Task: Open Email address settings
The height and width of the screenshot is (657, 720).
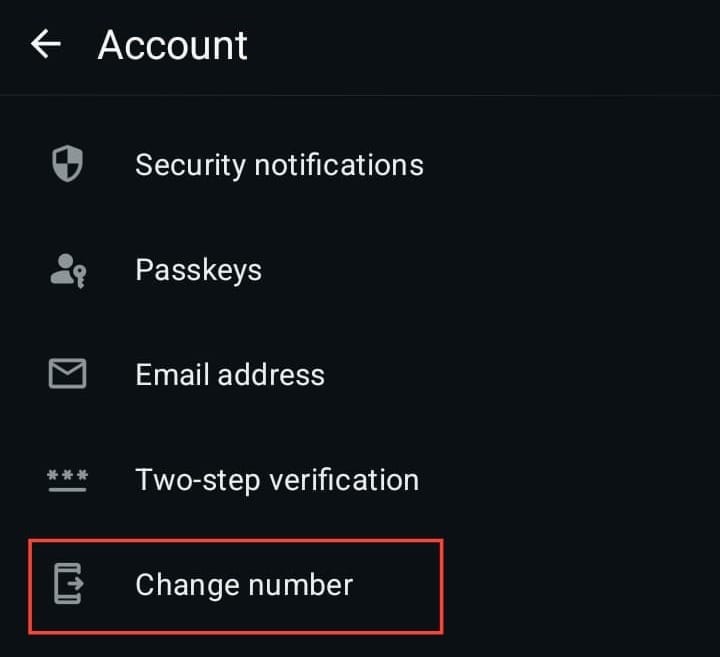Action: point(360,374)
